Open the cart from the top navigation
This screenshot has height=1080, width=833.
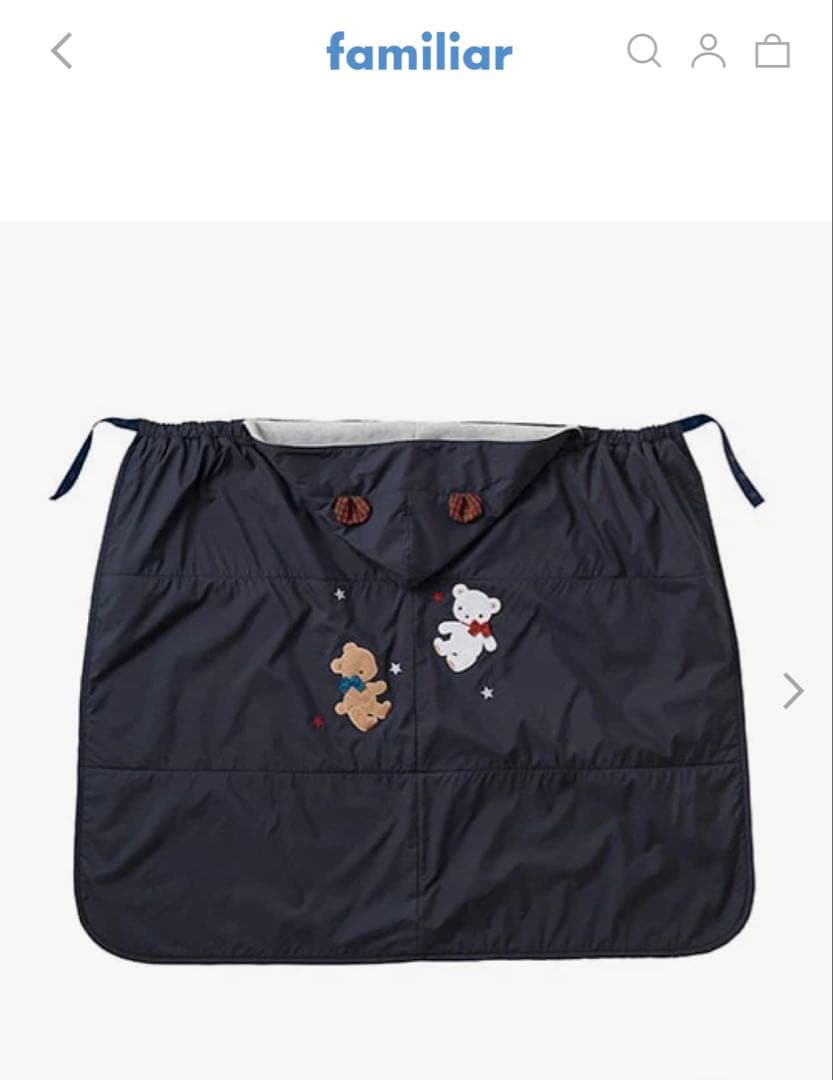pyautogui.click(x=771, y=49)
